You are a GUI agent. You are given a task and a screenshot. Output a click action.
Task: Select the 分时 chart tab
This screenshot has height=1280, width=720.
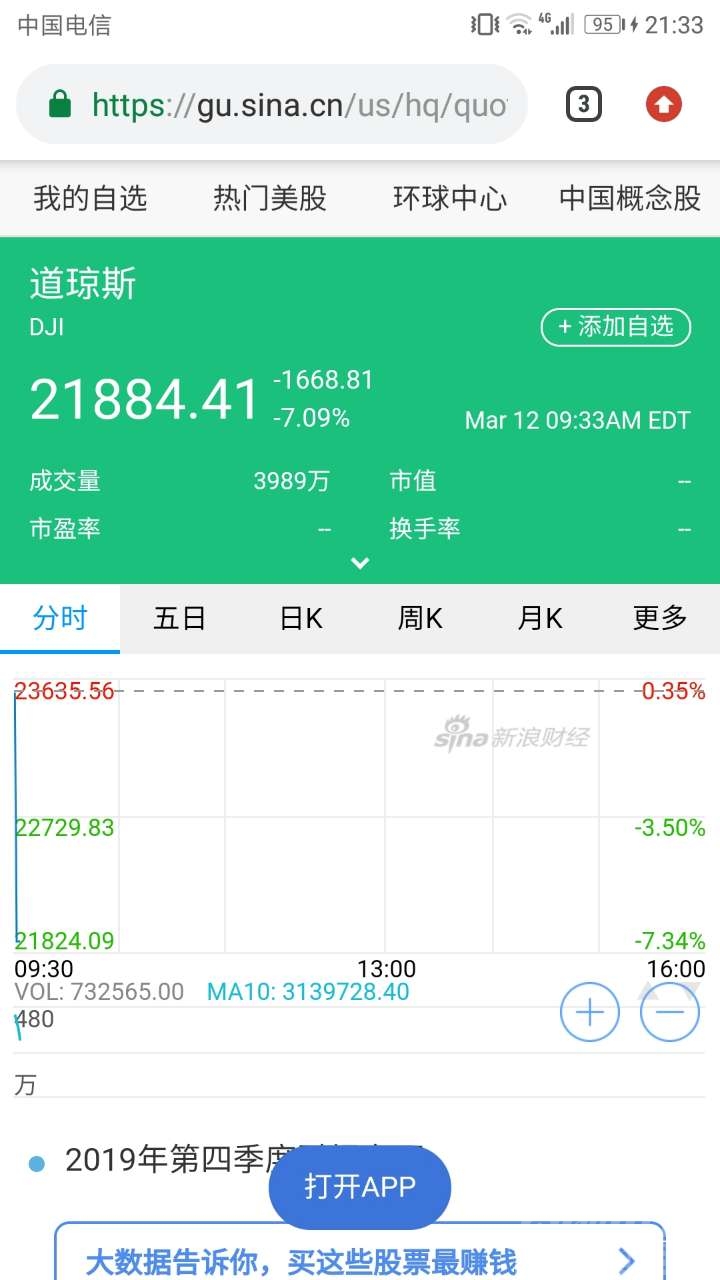(x=60, y=619)
